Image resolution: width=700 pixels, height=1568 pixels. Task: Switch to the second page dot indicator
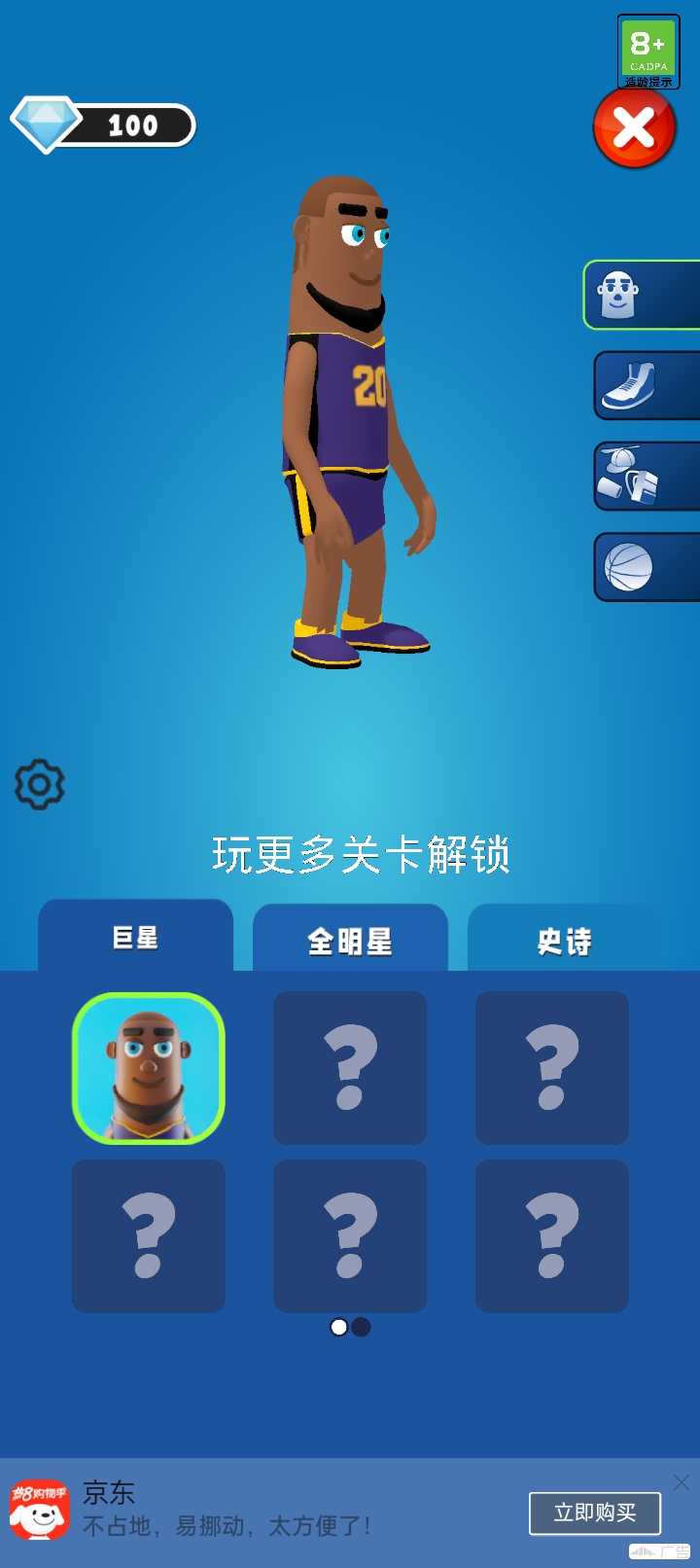tap(361, 1326)
